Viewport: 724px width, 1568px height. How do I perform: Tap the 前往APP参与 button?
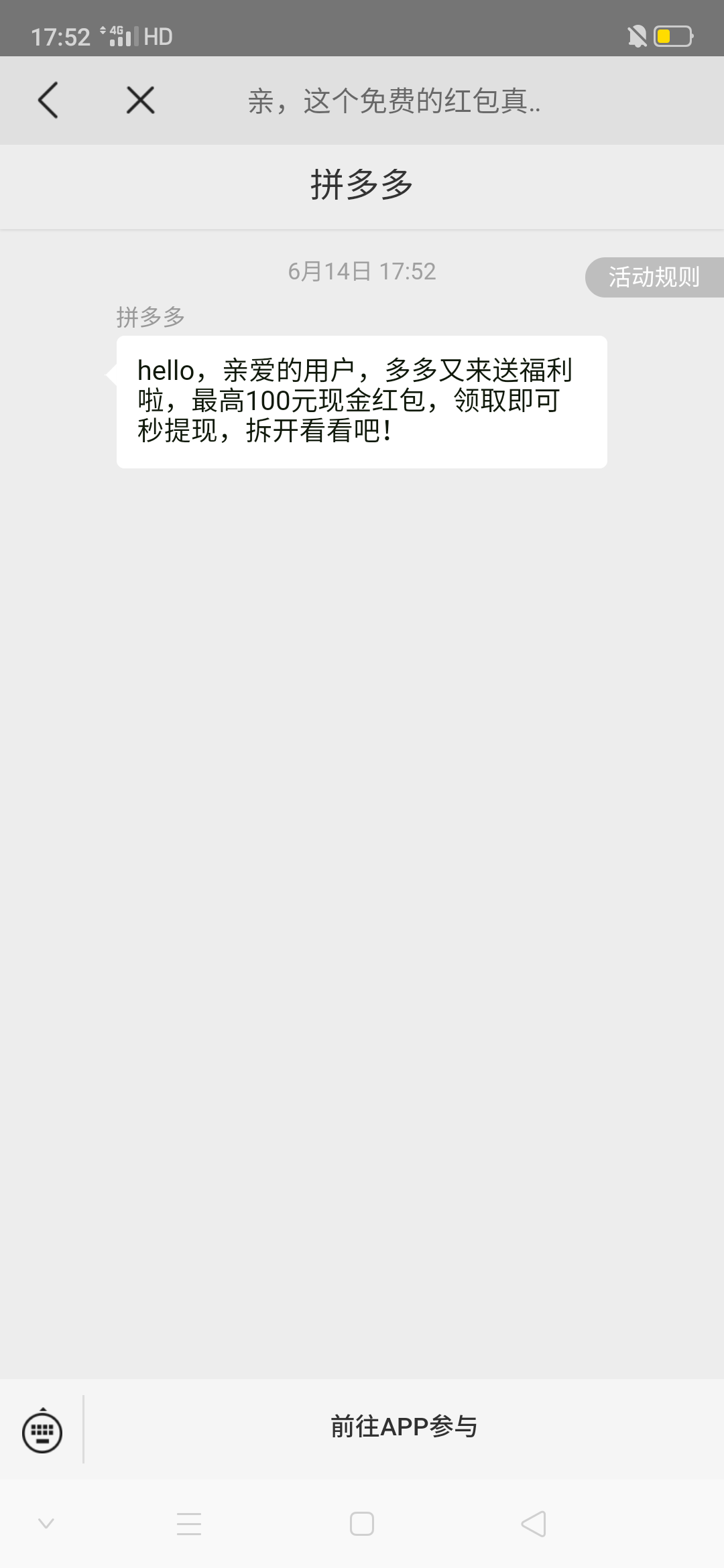click(x=404, y=1426)
